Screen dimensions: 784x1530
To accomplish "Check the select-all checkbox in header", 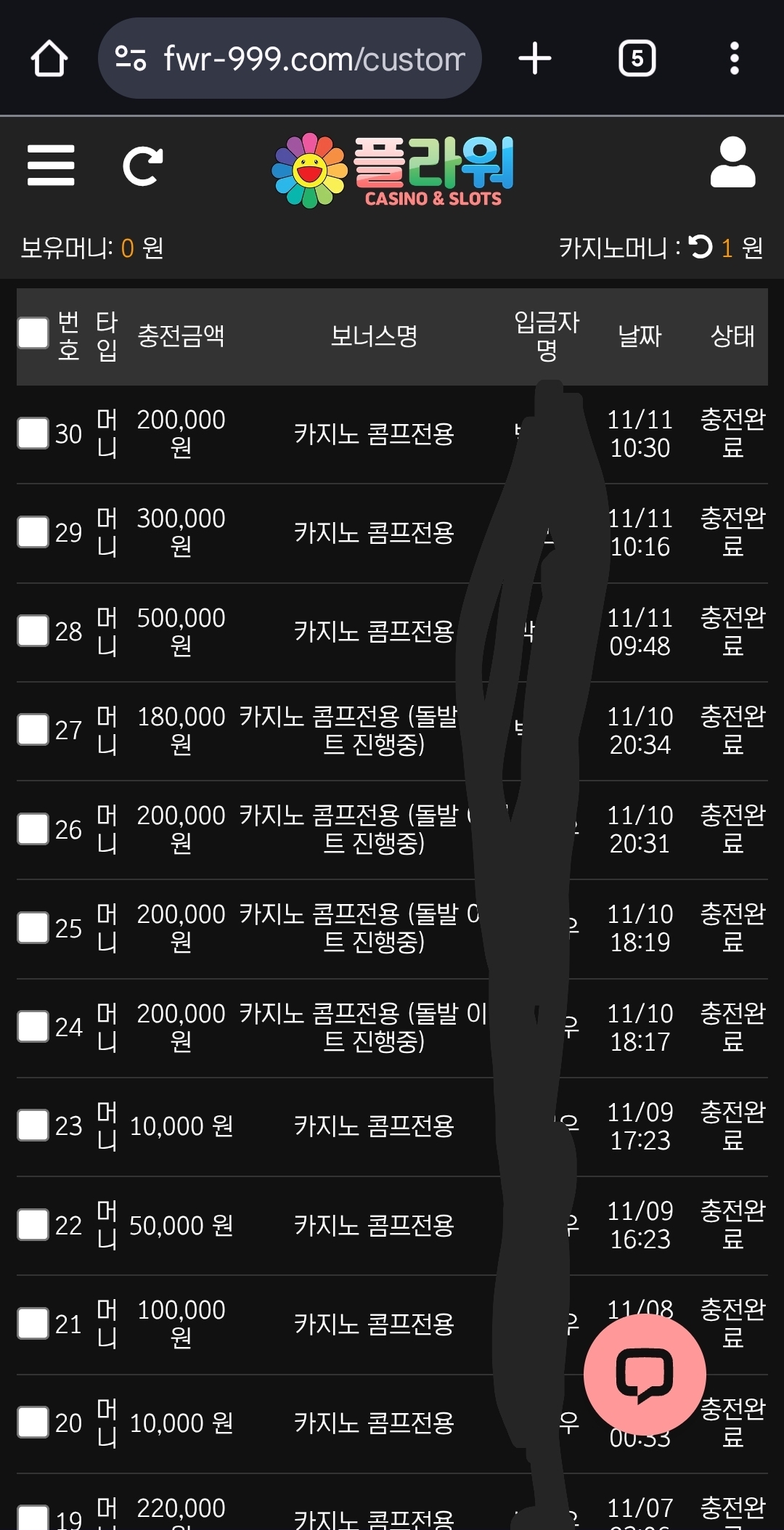I will (33, 333).
